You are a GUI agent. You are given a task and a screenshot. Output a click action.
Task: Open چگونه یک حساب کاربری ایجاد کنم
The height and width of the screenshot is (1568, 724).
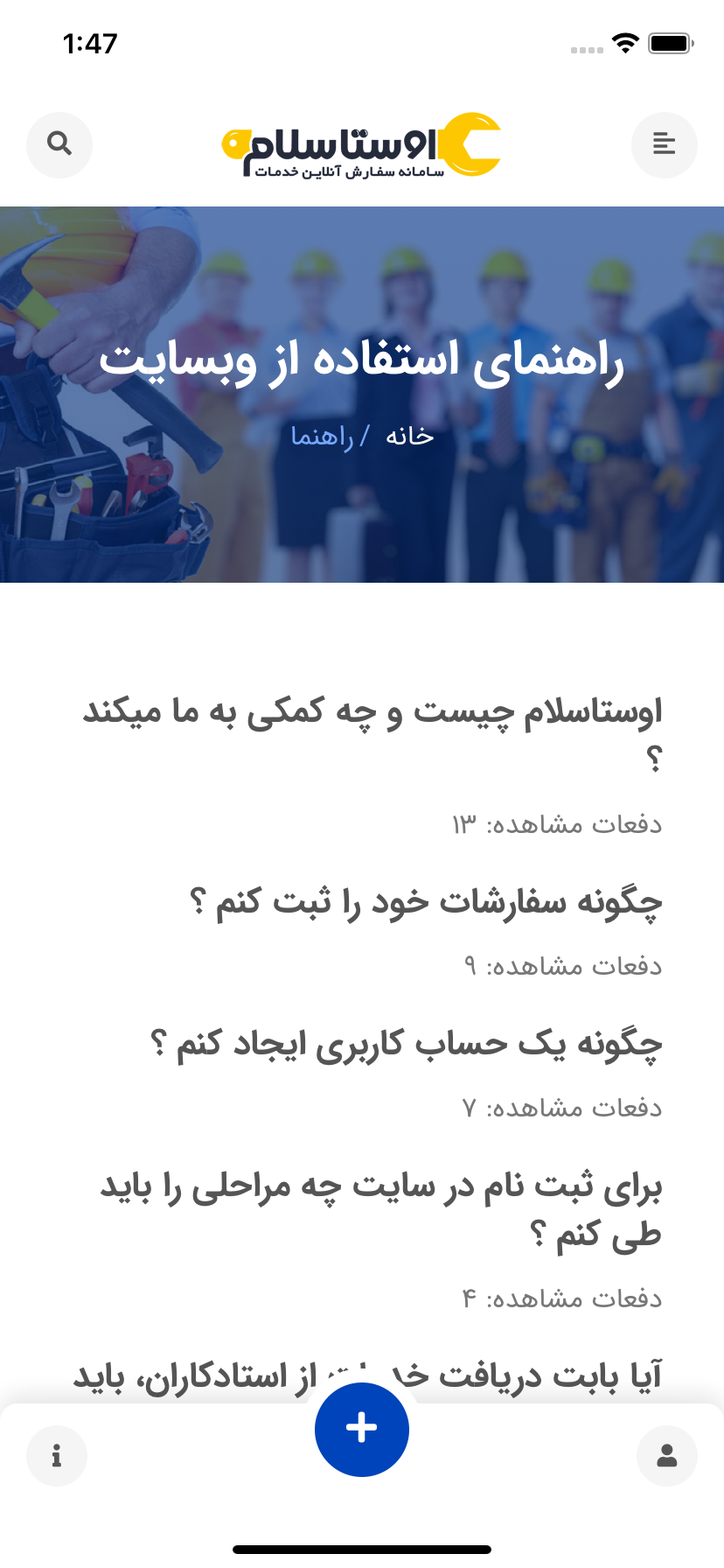coord(407,1043)
